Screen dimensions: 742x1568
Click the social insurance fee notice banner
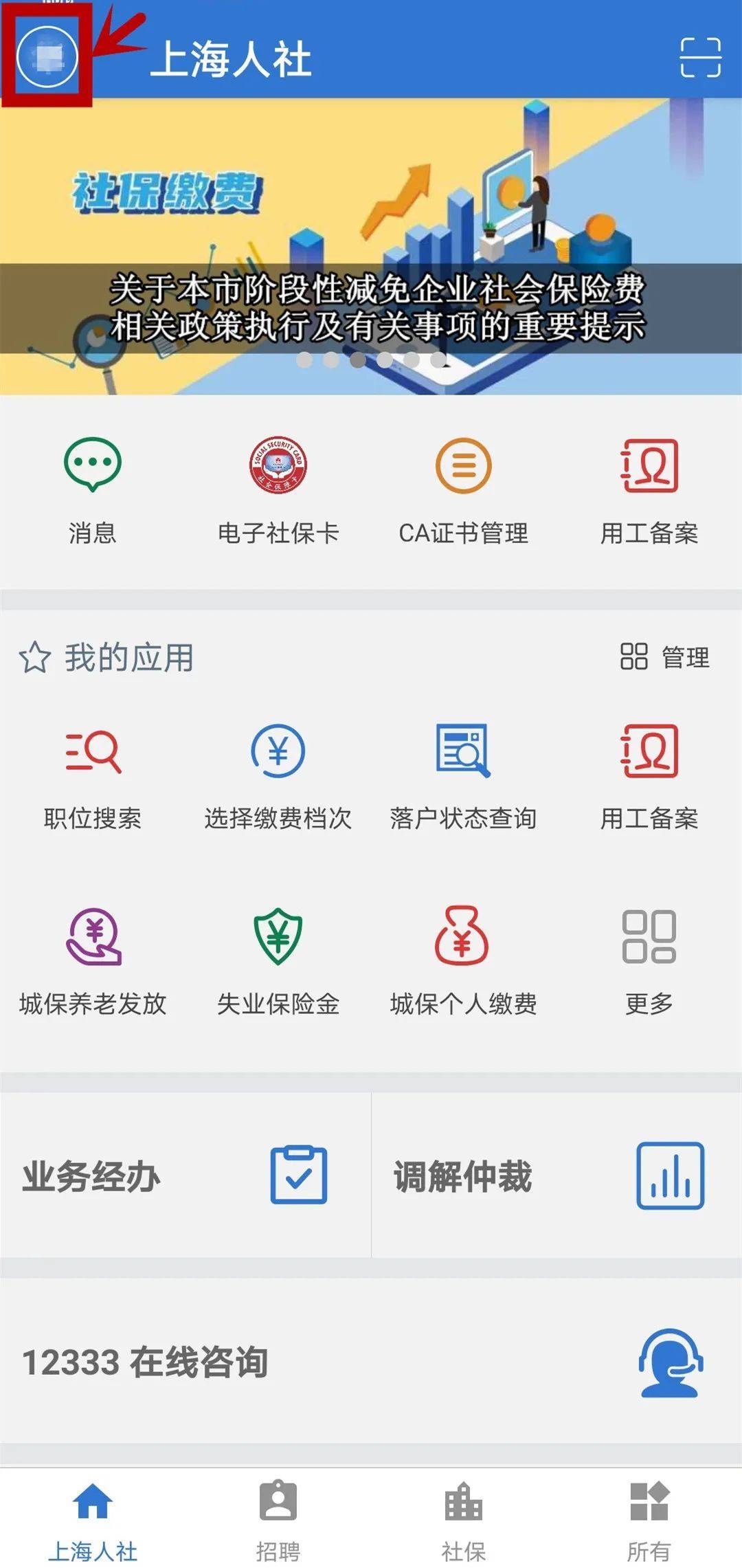pyautogui.click(x=371, y=302)
